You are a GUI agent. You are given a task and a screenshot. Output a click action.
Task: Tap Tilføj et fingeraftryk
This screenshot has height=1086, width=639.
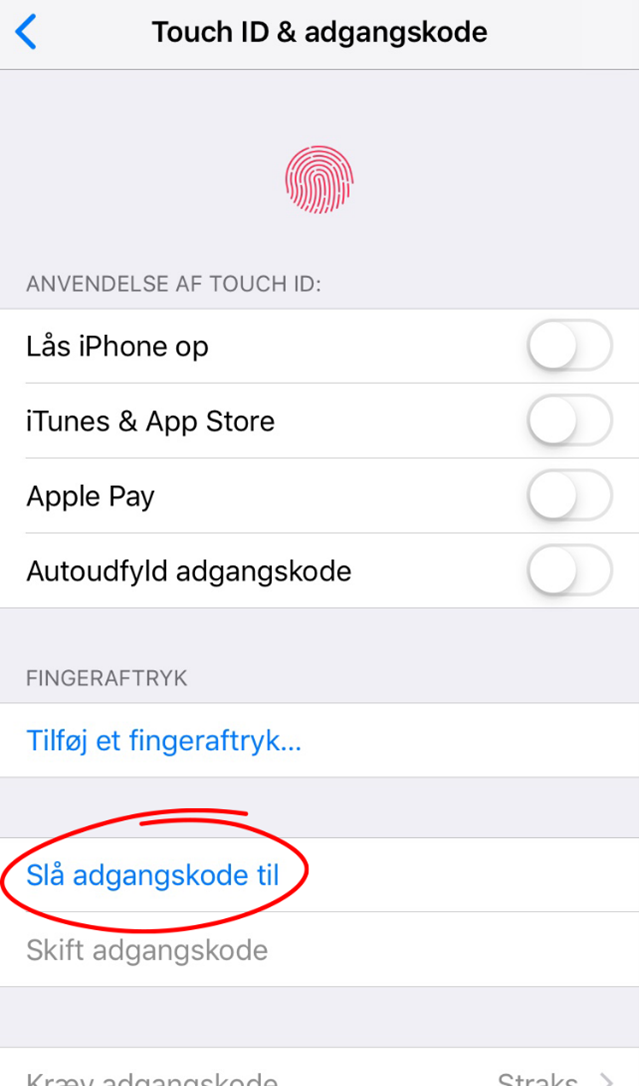pos(319,740)
